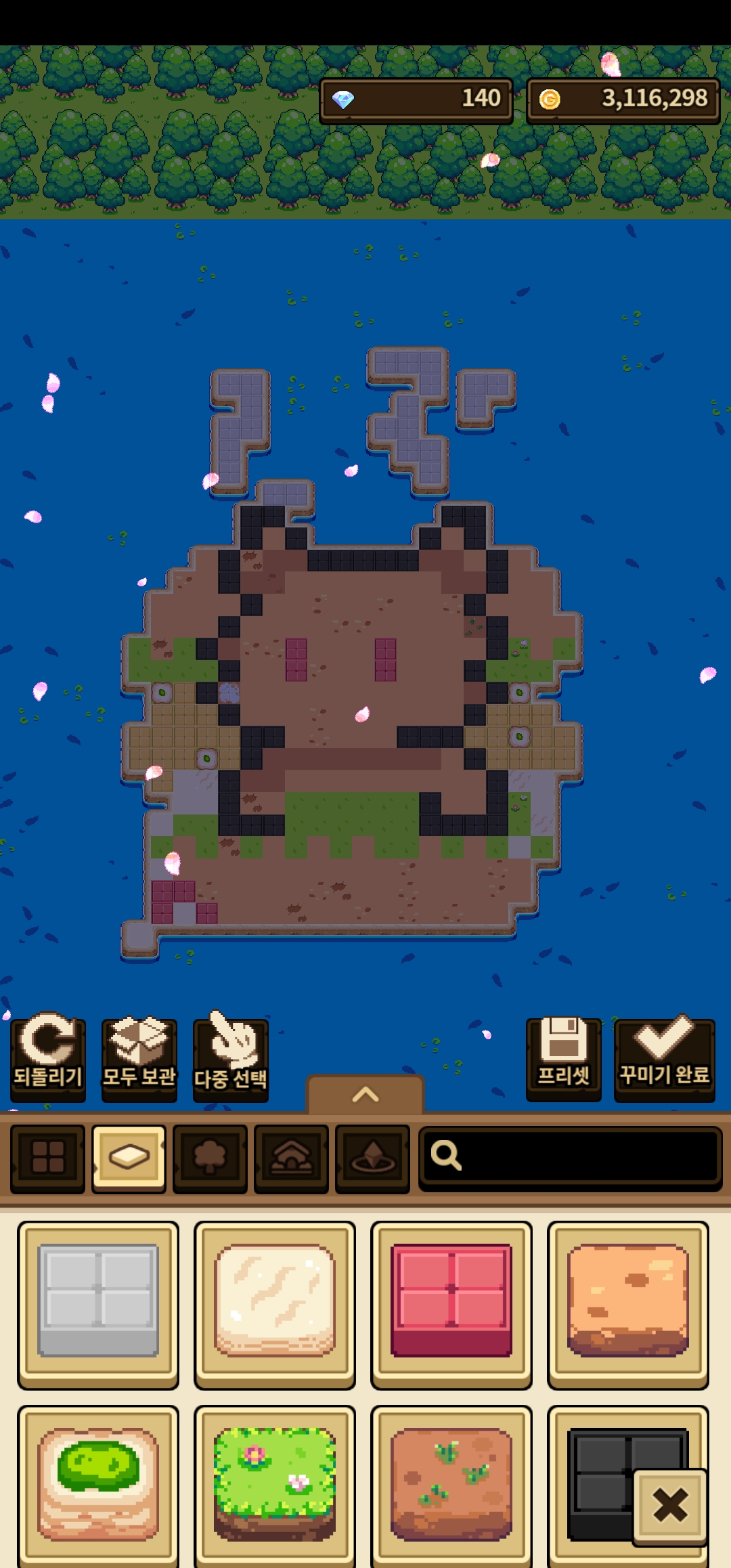
Task: Select the brown dirt sprout tile
Action: [x=451, y=1486]
